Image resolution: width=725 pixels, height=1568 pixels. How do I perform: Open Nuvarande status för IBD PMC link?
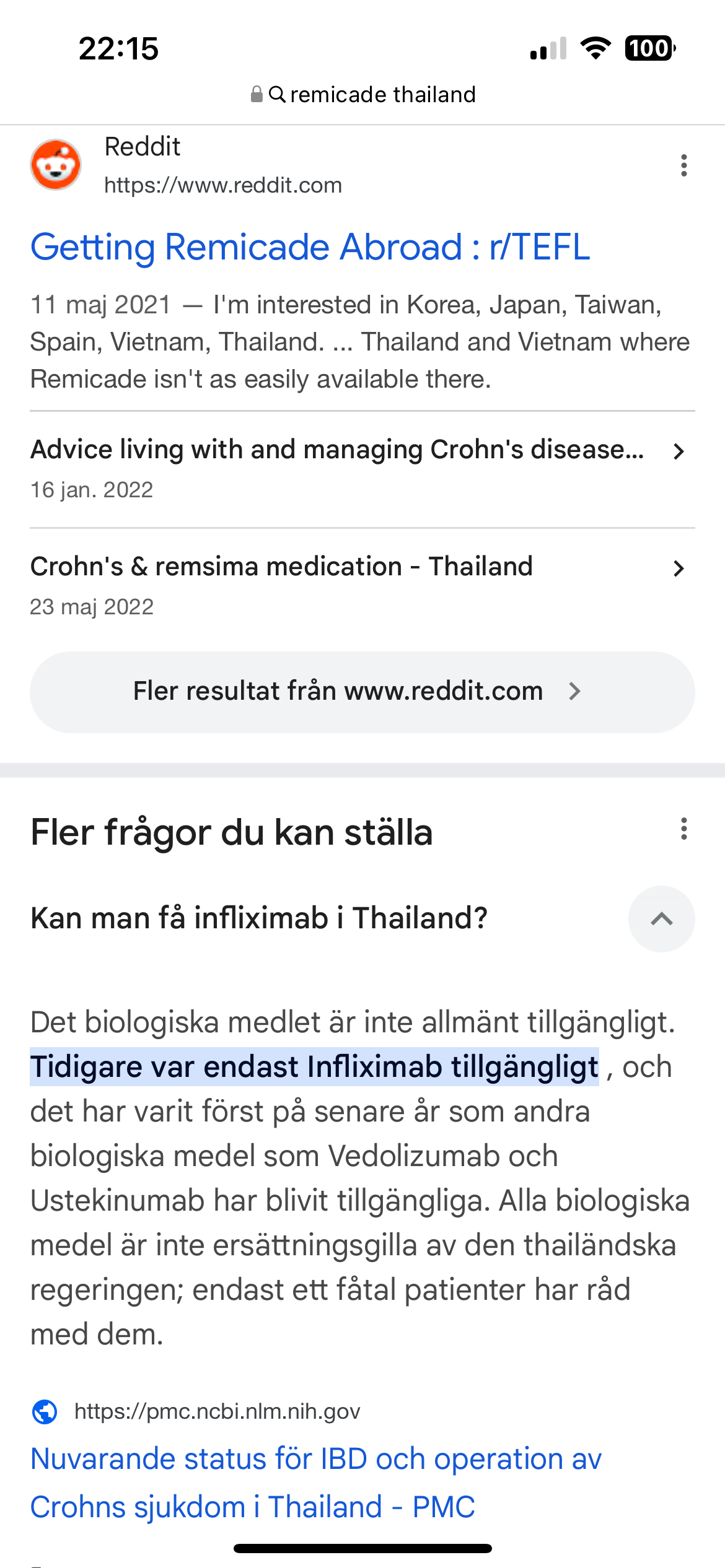pos(315,1482)
